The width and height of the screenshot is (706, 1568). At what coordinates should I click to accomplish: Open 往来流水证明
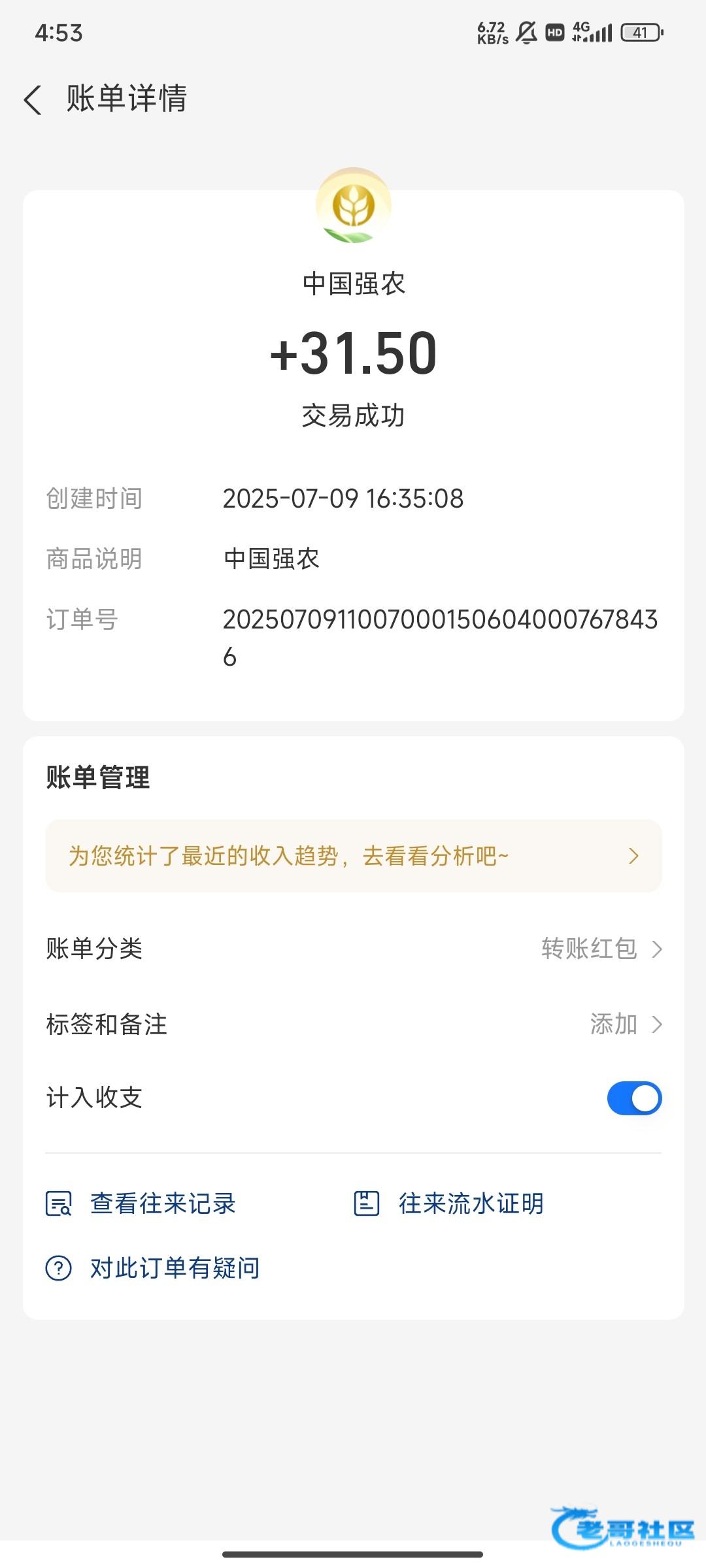click(449, 1203)
